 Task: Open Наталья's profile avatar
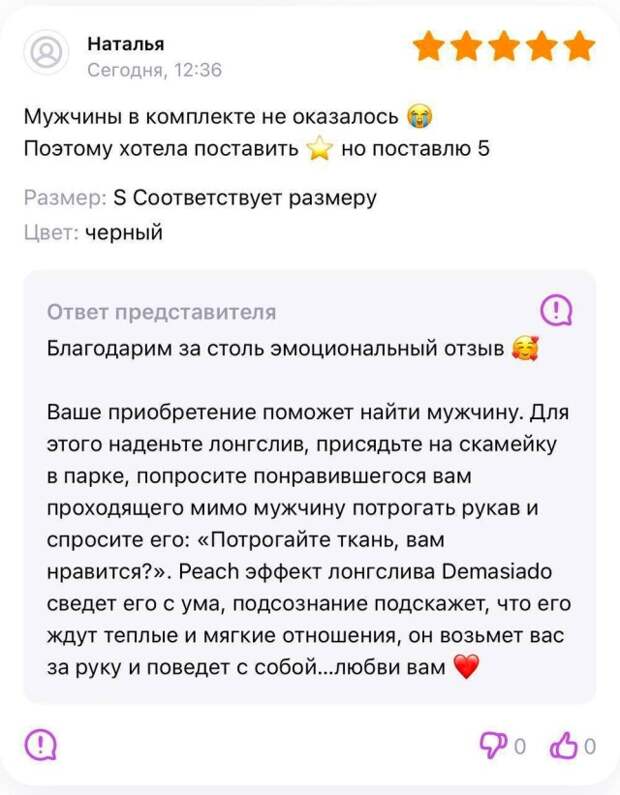pos(46,54)
